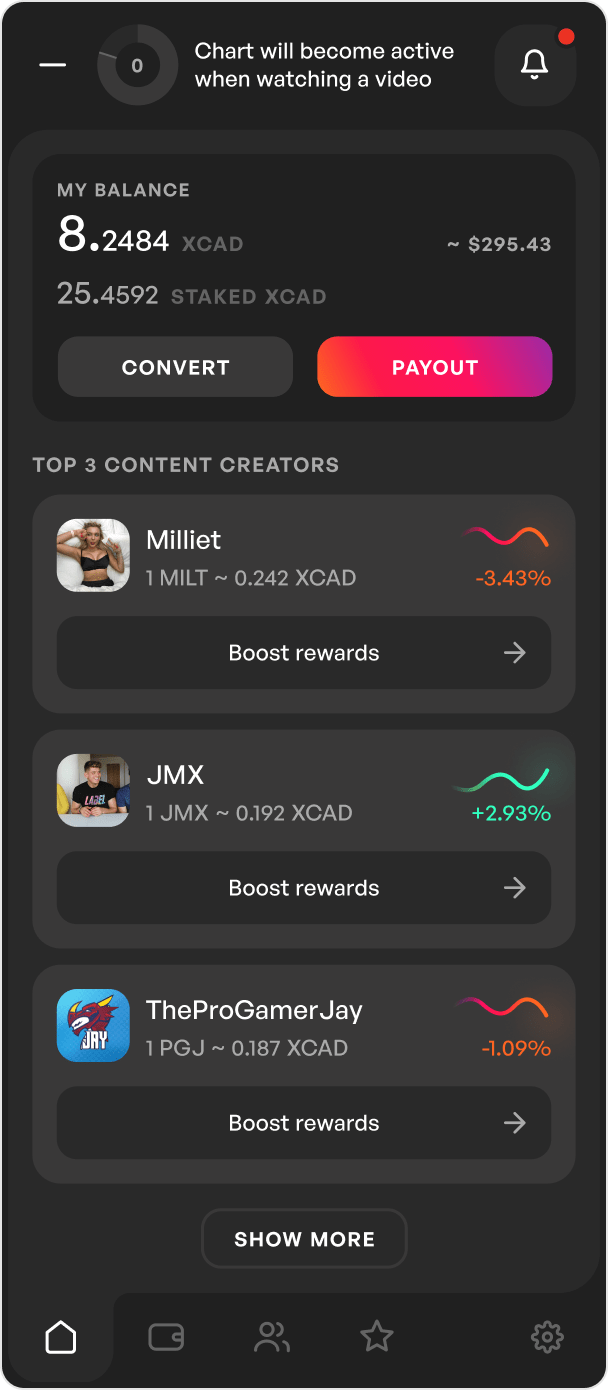Screen dimensions: 608x1390
Task: Minimize the panel with the dash icon
Action: (x=53, y=65)
